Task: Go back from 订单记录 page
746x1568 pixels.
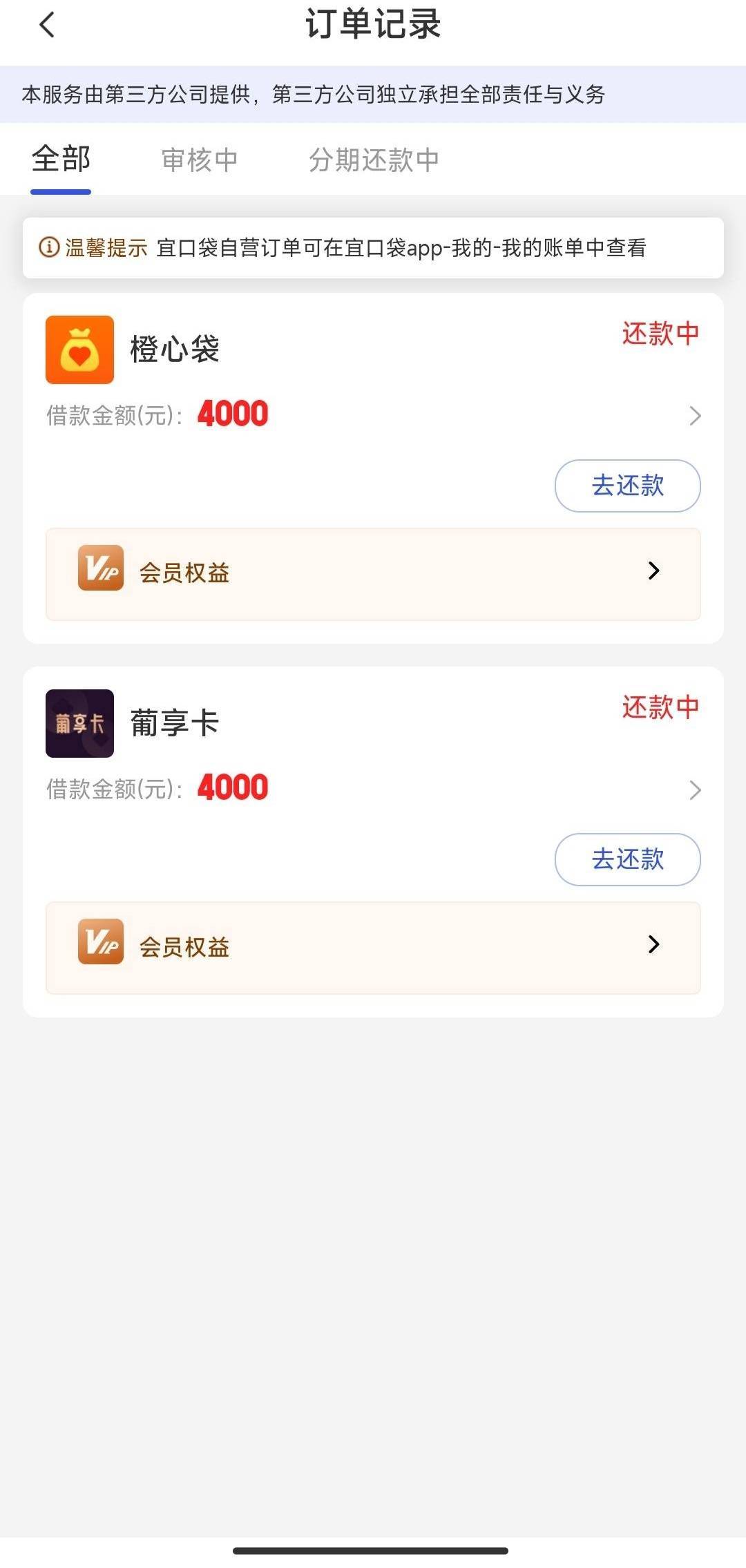Action: [x=47, y=26]
